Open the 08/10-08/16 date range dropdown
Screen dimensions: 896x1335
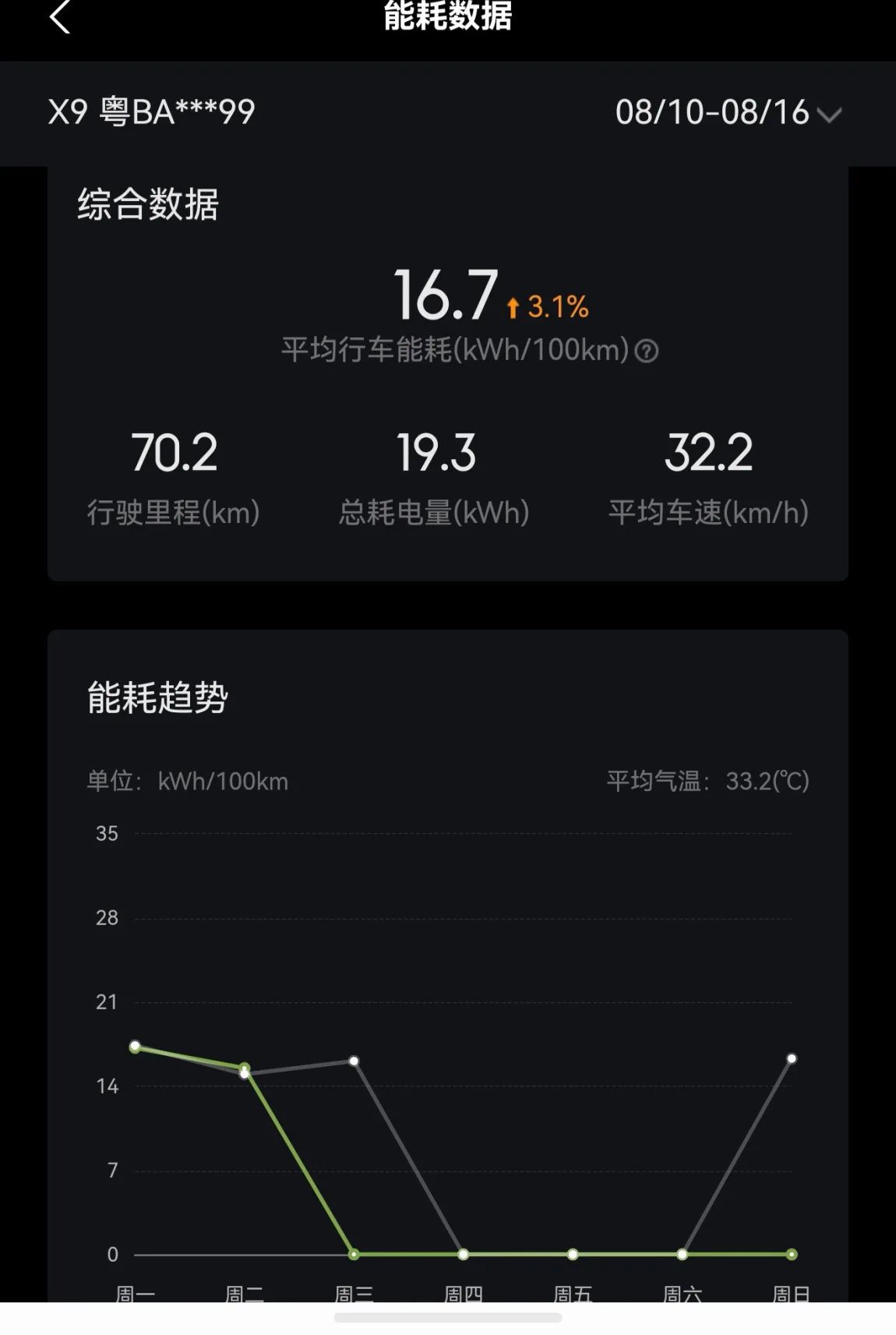tap(728, 113)
